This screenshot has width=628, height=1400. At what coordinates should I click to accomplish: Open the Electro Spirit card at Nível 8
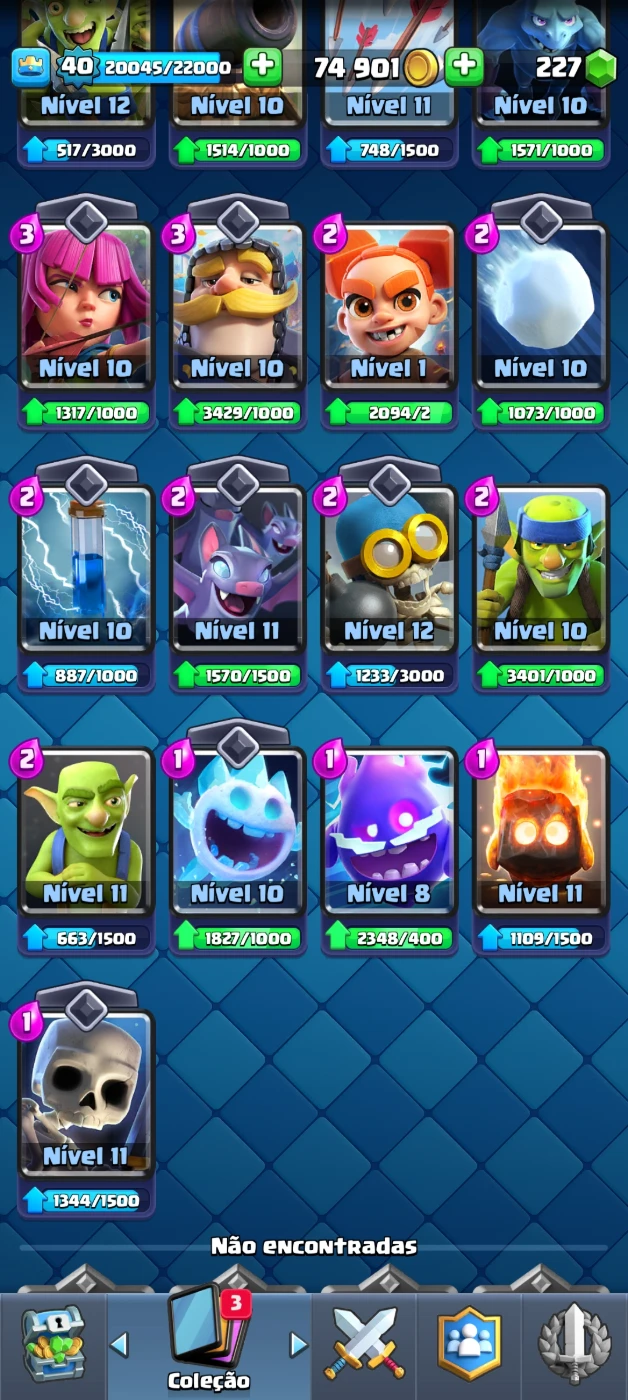coord(389,830)
